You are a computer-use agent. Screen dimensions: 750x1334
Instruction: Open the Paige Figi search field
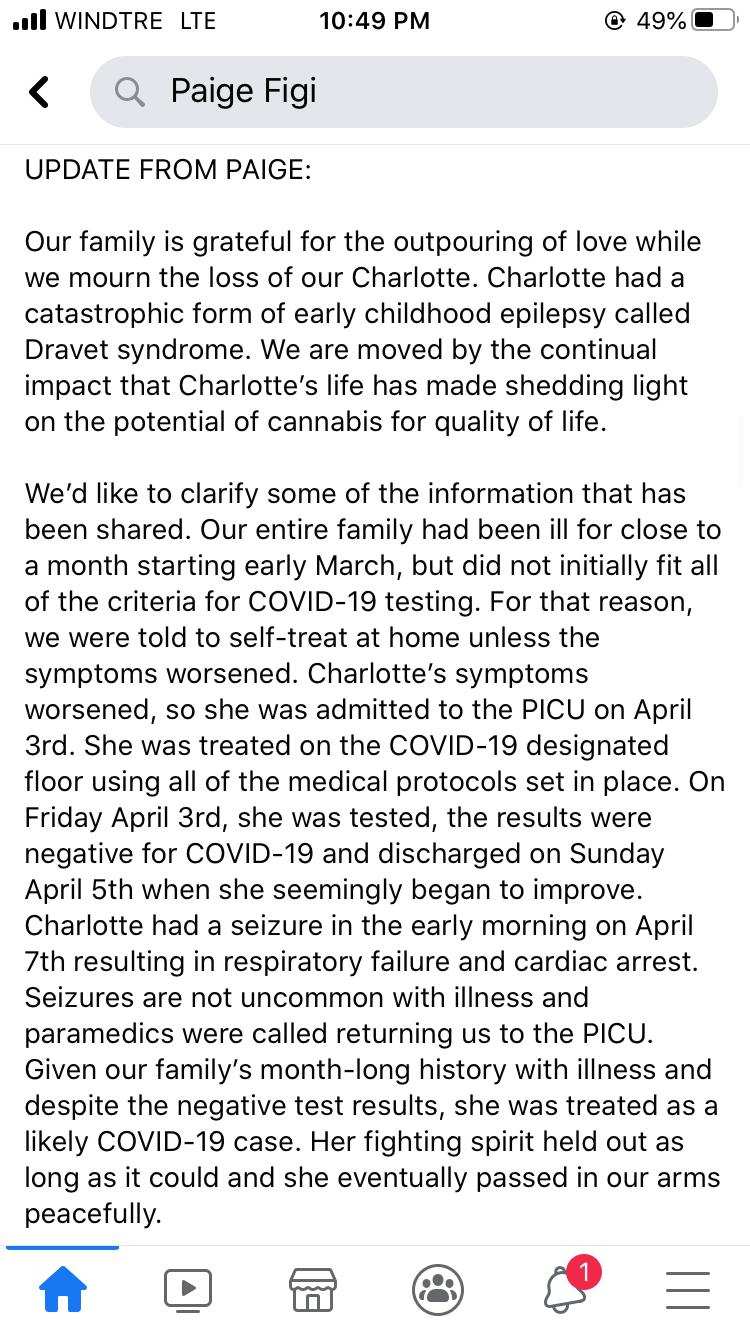click(404, 92)
